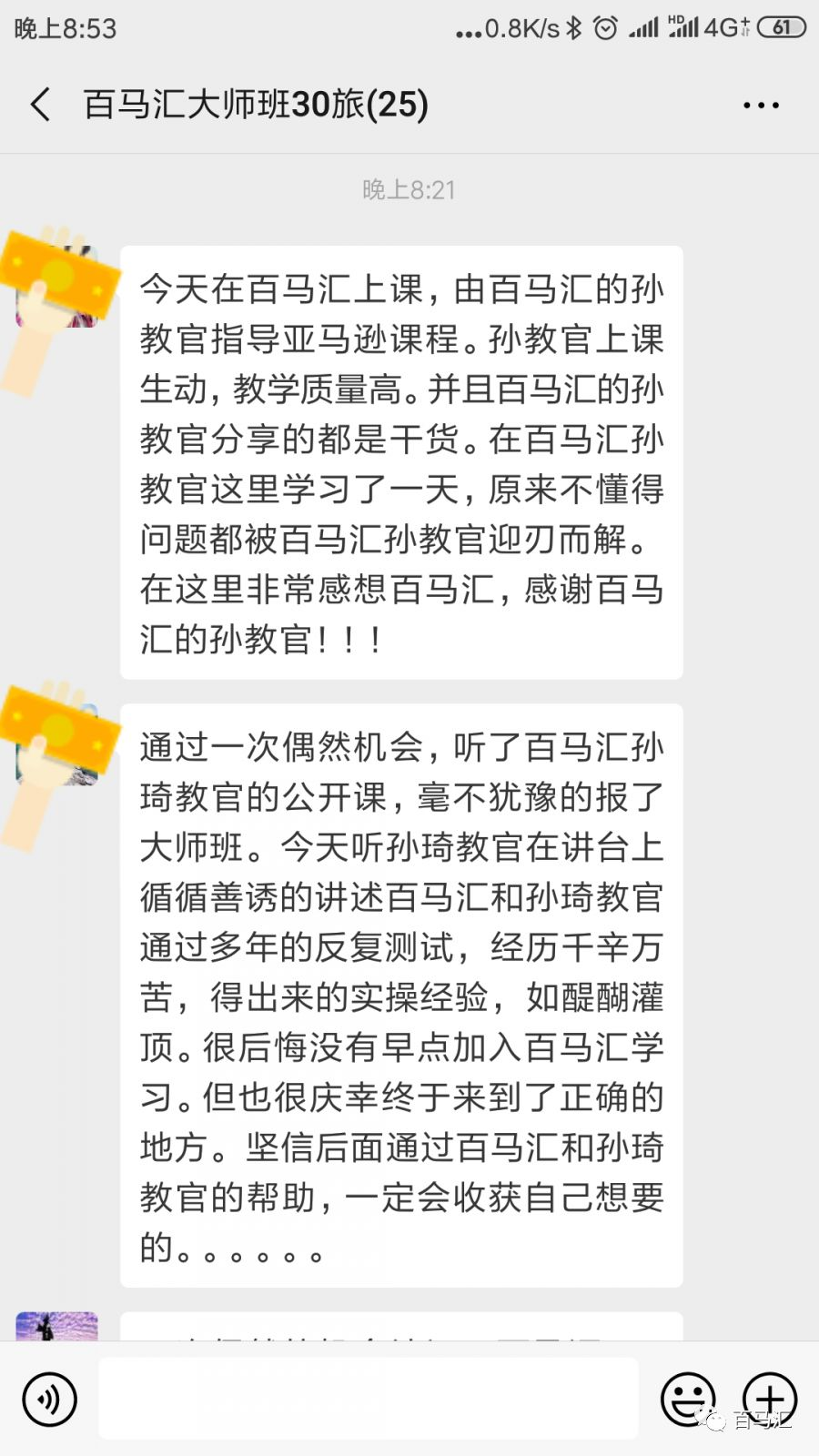Open the emoji picker
Viewport: 819px width, 1456px height.
coord(688,1399)
